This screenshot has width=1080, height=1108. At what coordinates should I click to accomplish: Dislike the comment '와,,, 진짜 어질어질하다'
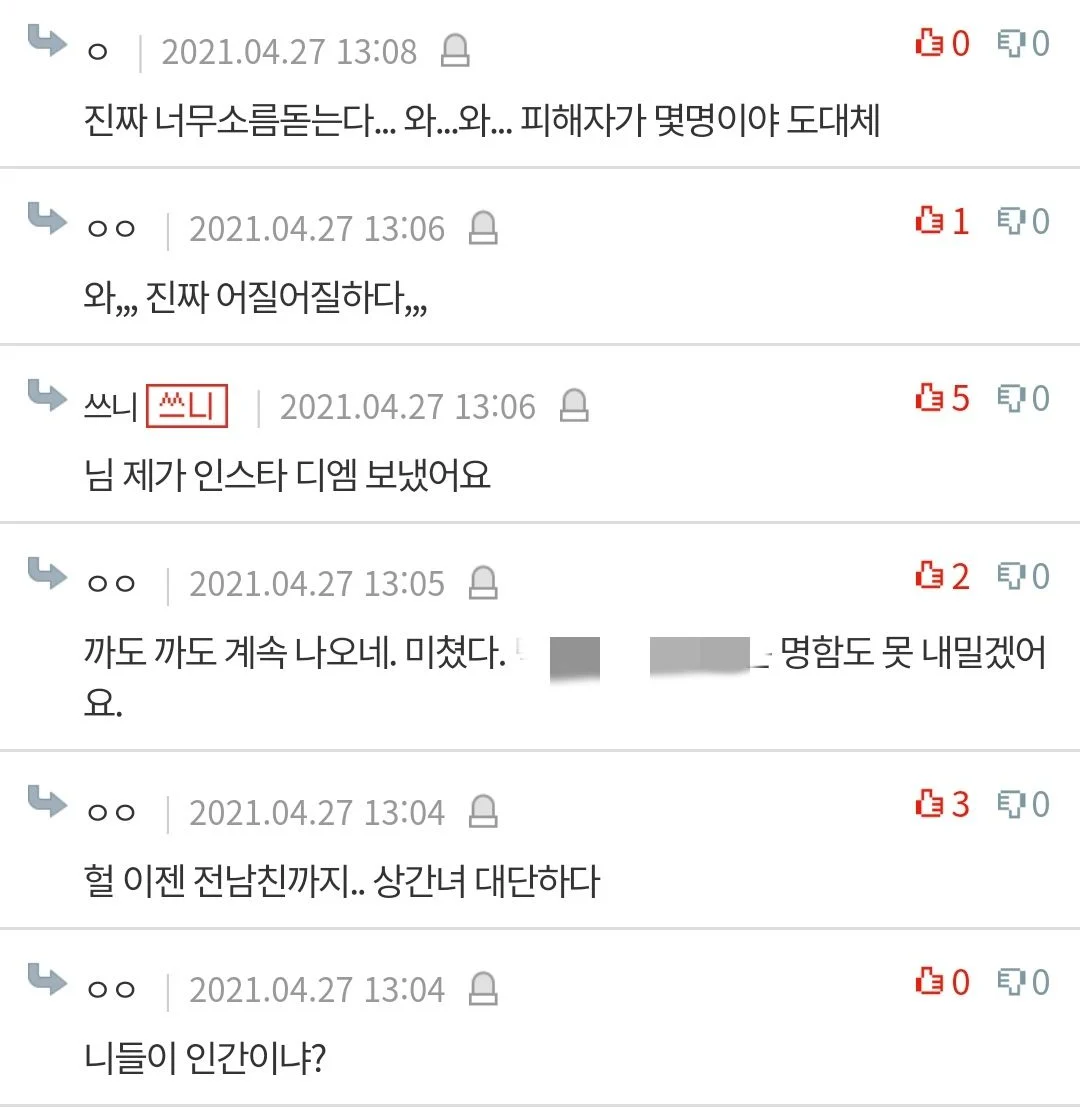[1012, 221]
